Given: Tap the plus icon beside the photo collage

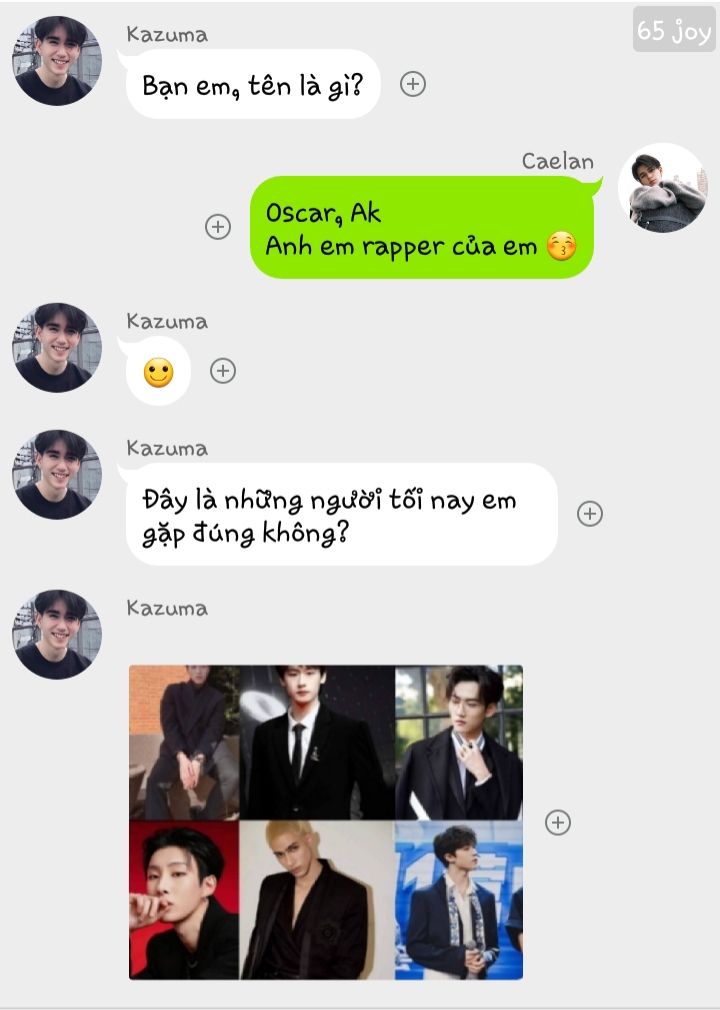Looking at the screenshot, I should 558,822.
